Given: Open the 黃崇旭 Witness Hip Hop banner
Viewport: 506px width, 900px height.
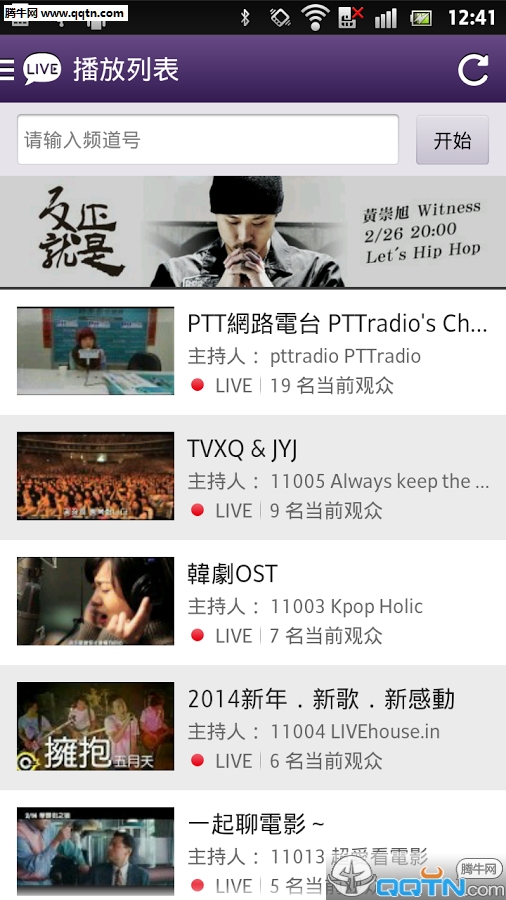Looking at the screenshot, I should click(x=253, y=231).
